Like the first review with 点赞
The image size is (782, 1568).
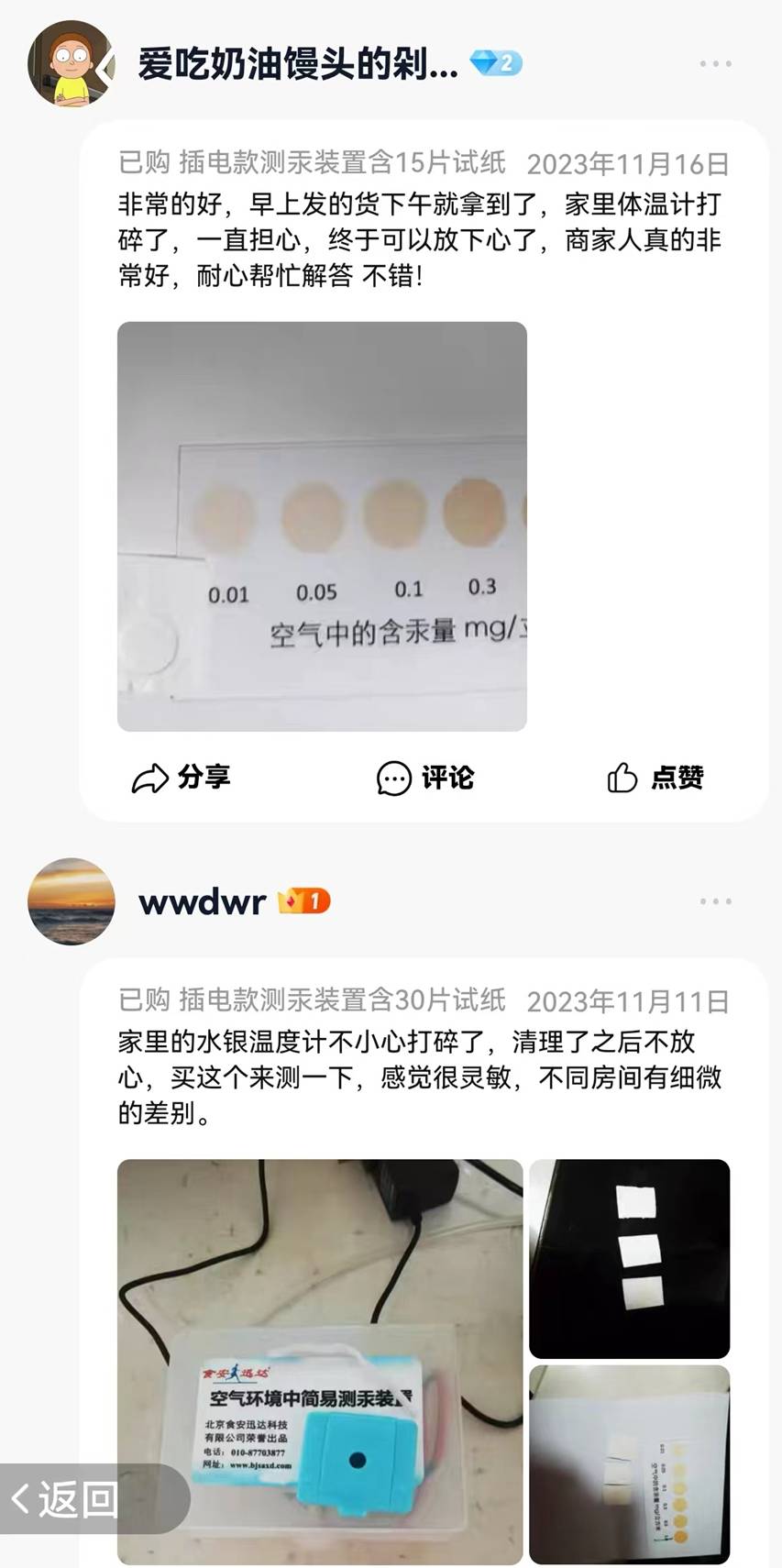pyautogui.click(x=655, y=778)
